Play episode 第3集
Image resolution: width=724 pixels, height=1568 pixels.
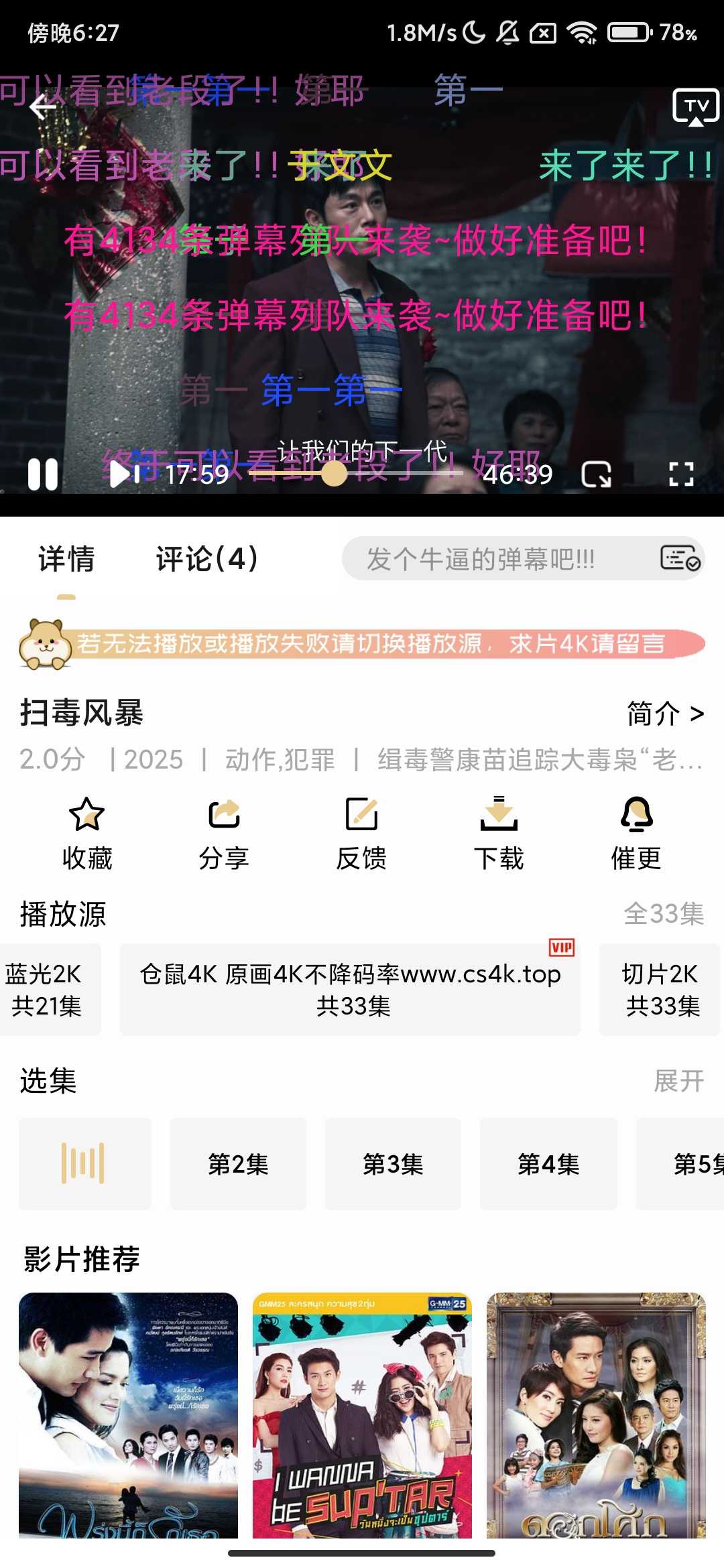pos(393,1164)
